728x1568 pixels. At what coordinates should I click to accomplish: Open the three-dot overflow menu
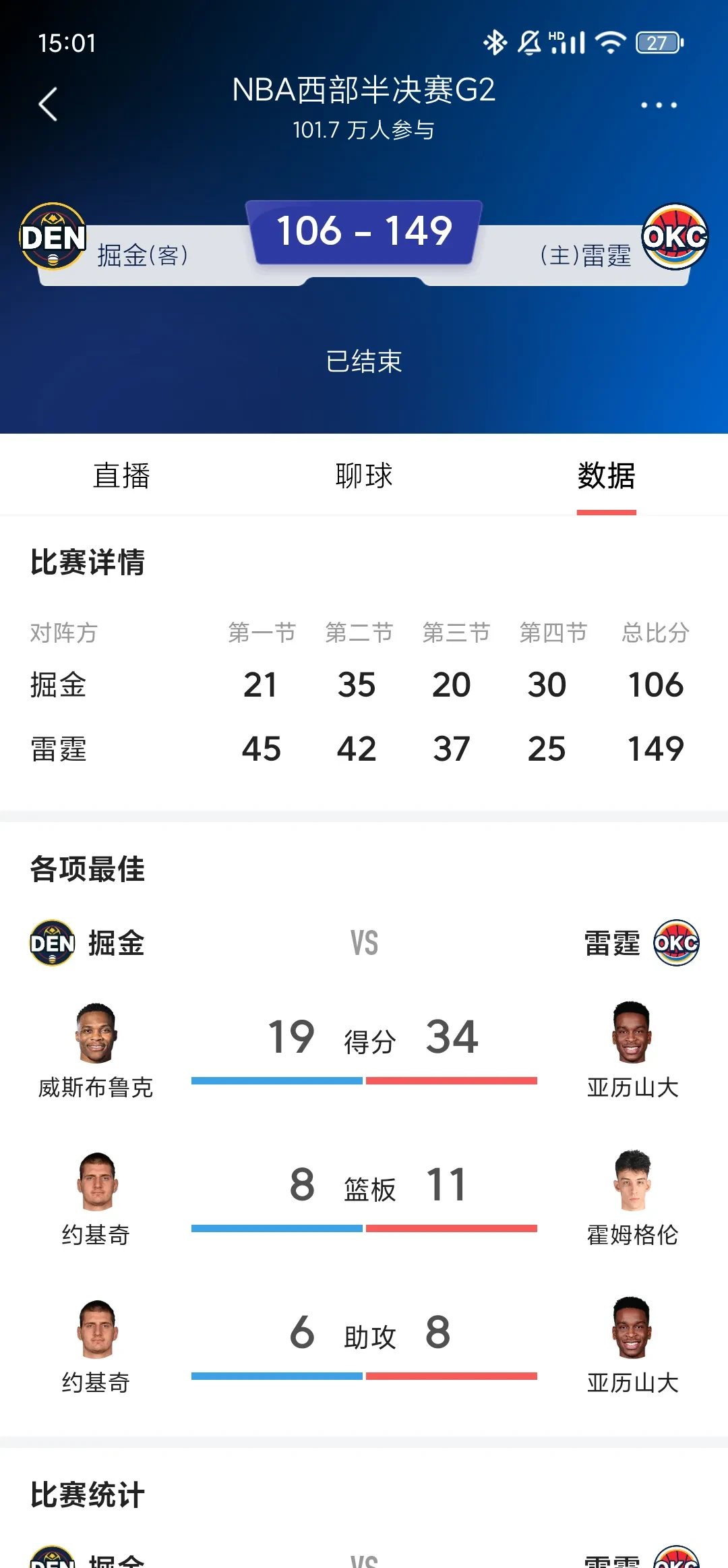click(x=659, y=105)
